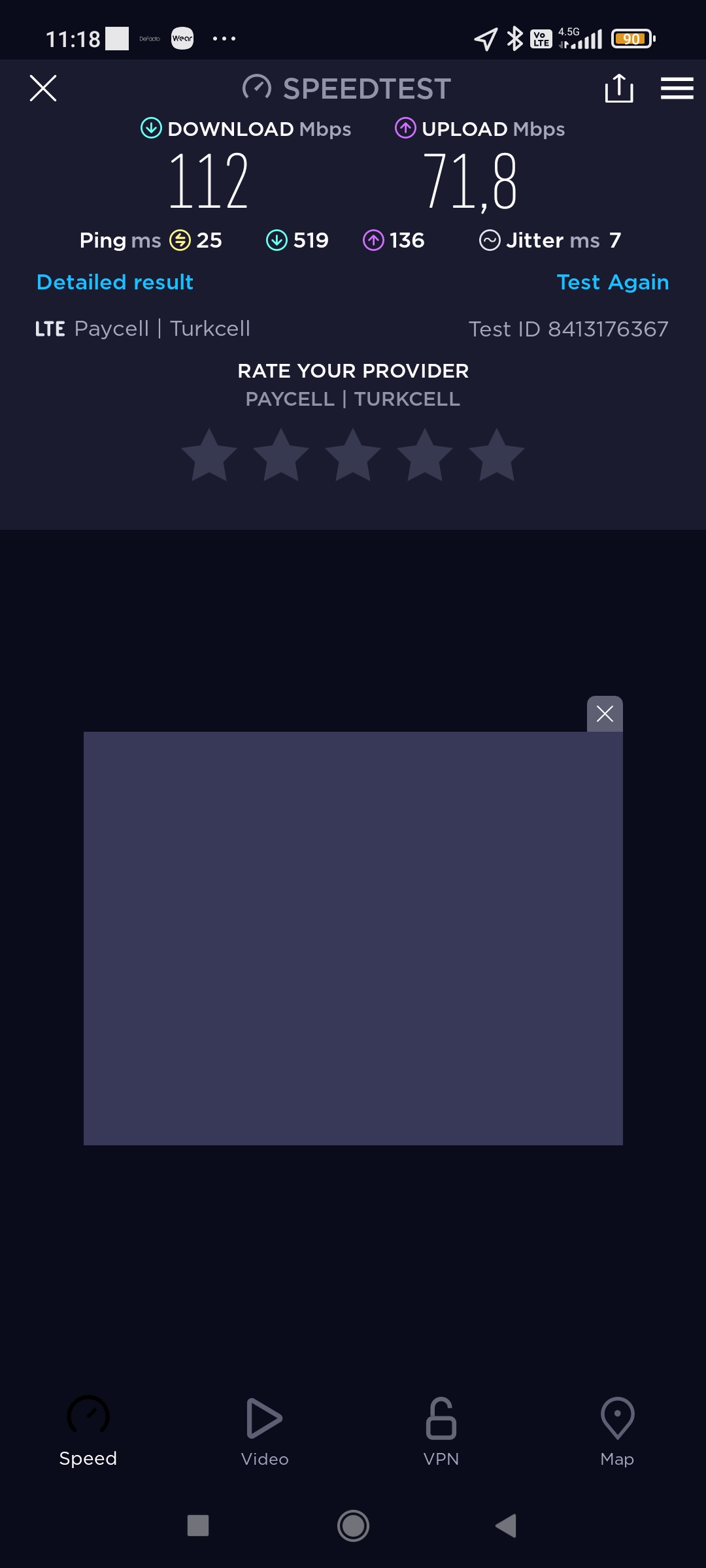706x1568 pixels.
Task: Open the Detailed result link
Action: pos(115,282)
